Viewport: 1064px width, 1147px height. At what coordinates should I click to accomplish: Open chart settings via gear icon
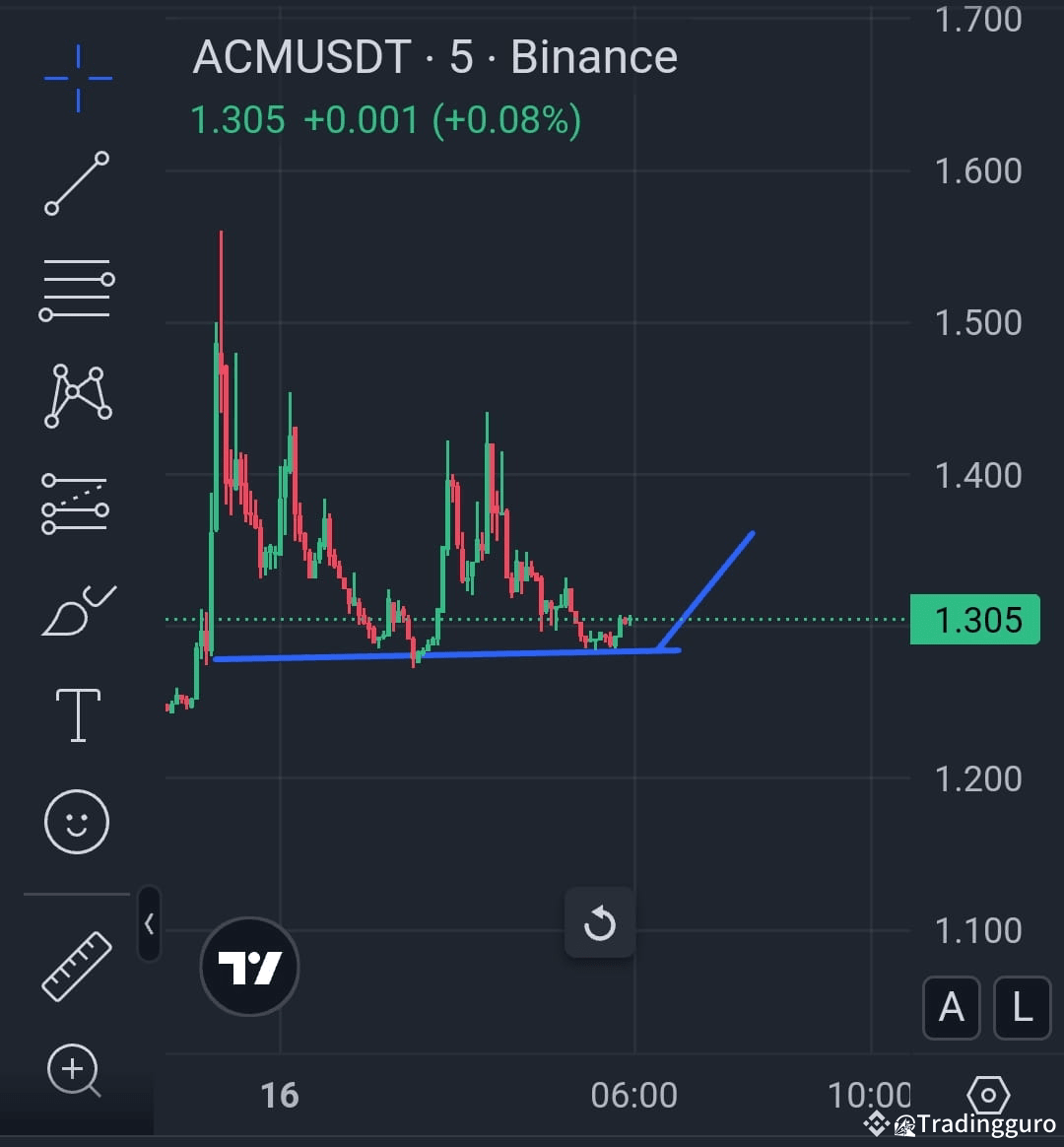[x=988, y=1094]
